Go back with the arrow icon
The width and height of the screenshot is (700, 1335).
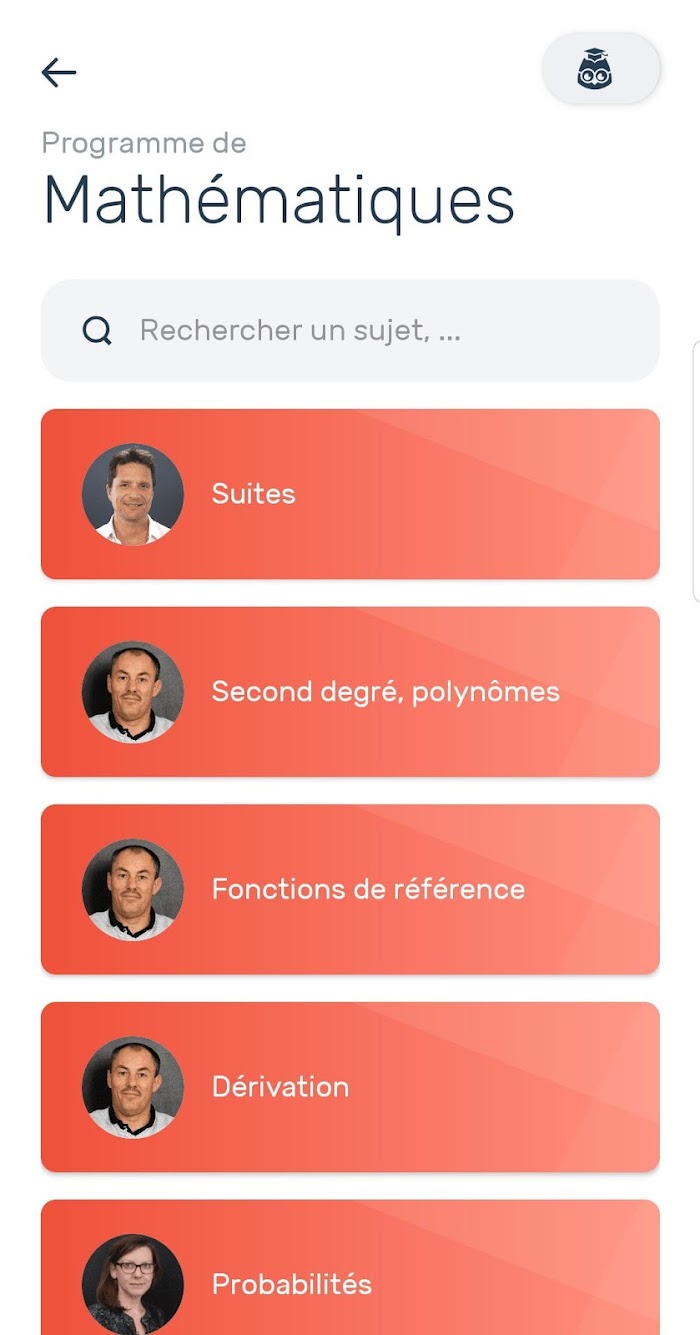[x=59, y=72]
